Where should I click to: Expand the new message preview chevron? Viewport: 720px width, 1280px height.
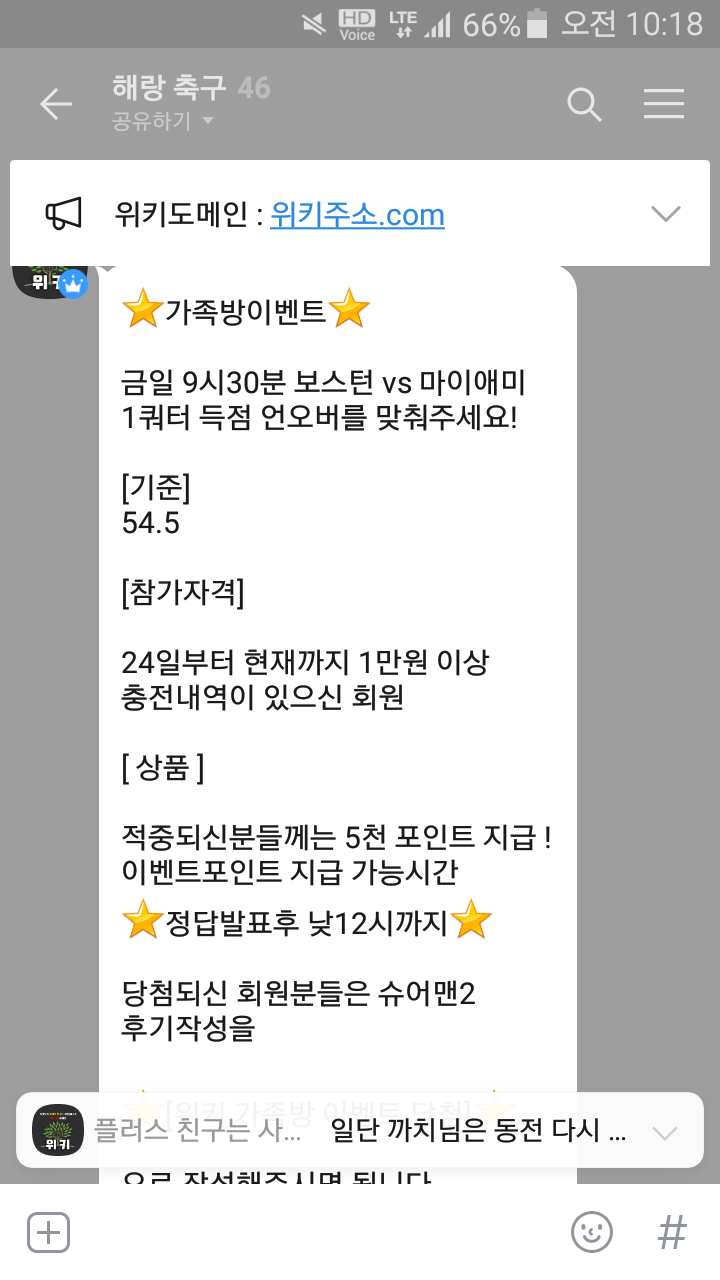point(664,1132)
